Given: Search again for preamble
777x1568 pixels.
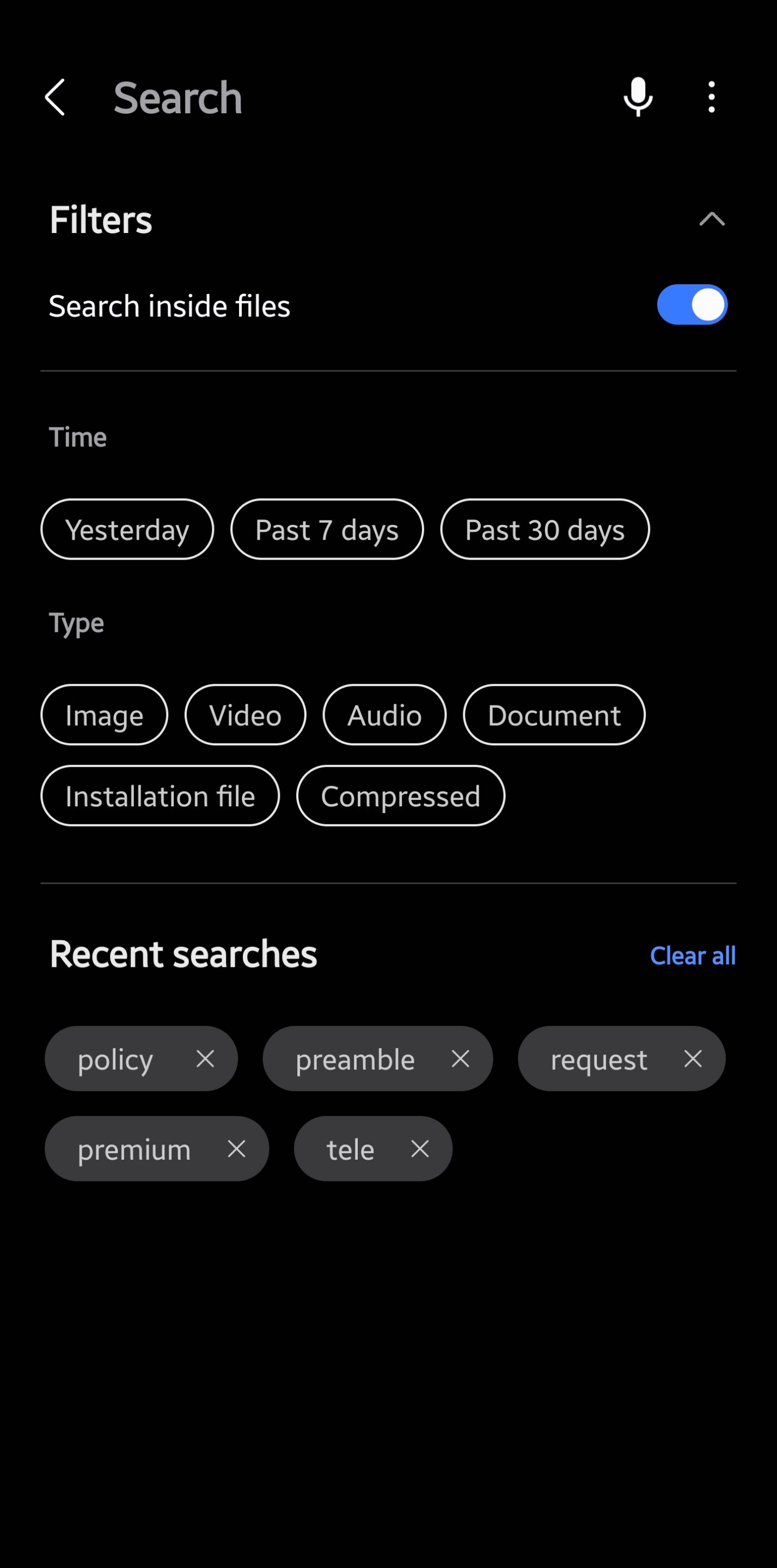Looking at the screenshot, I should (x=355, y=1059).
